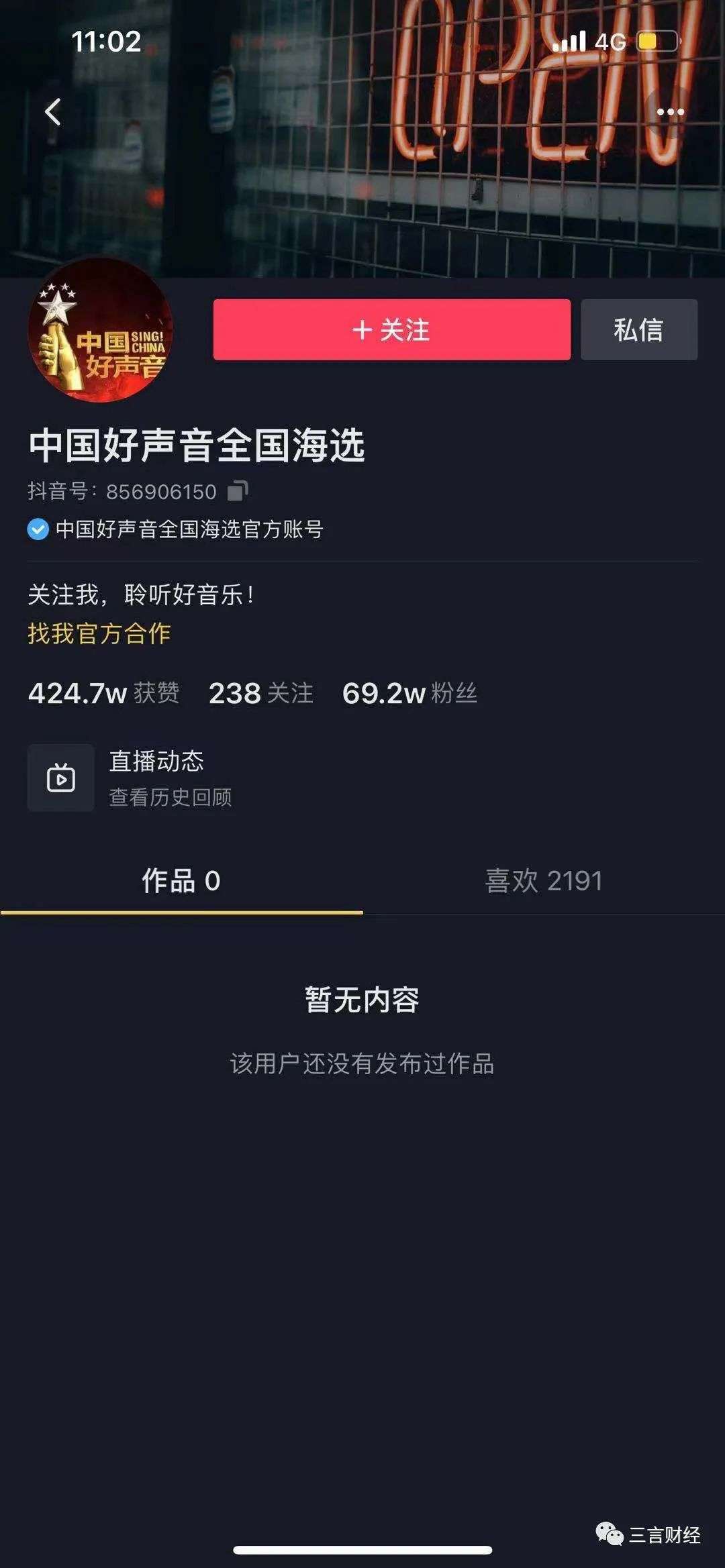
Task: View the profile avatar picture
Action: click(100, 331)
